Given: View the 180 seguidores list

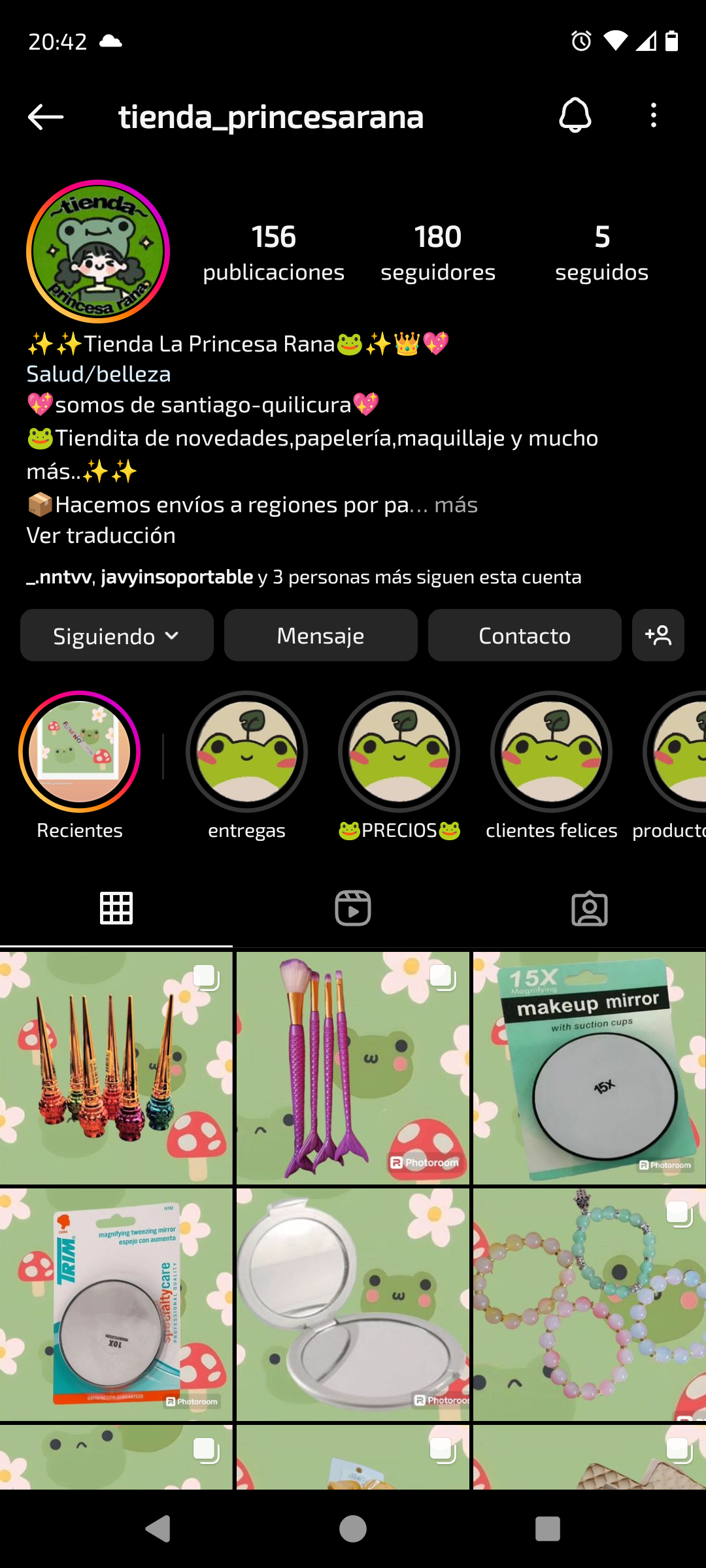Looking at the screenshot, I should pyautogui.click(x=438, y=253).
